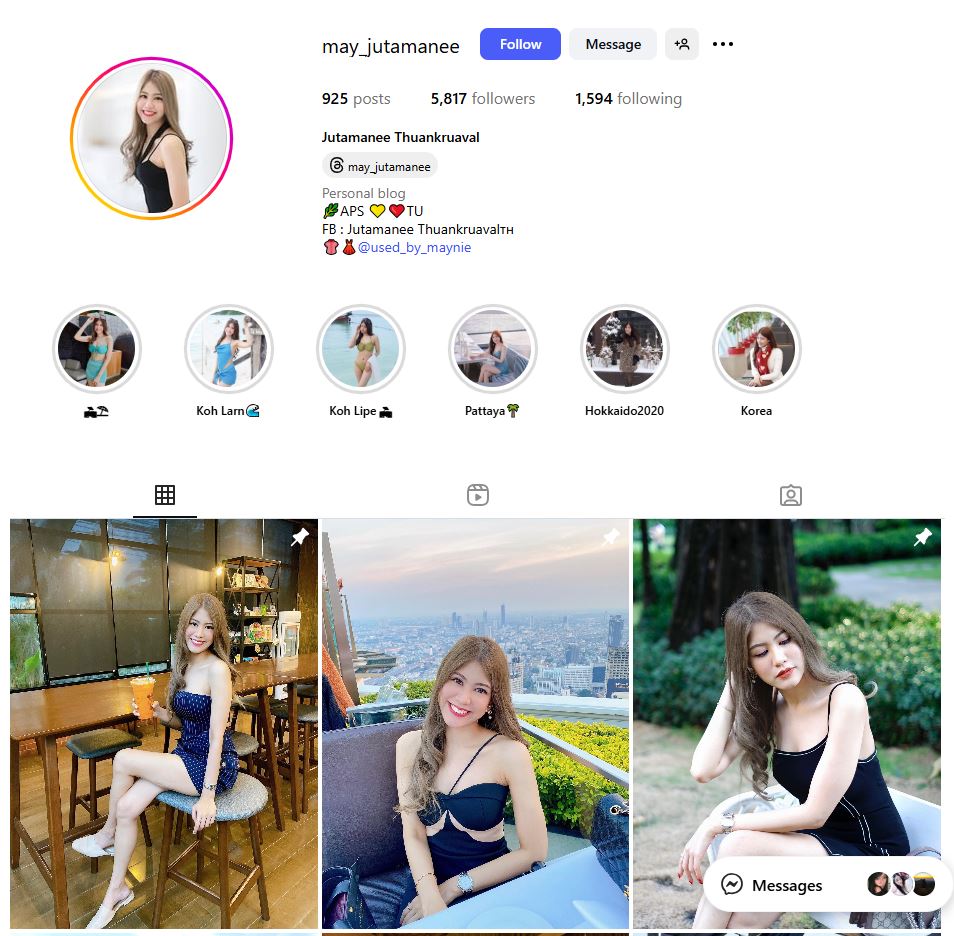This screenshot has height=936, width=954.
Task: View the profile picture story
Action: point(151,138)
